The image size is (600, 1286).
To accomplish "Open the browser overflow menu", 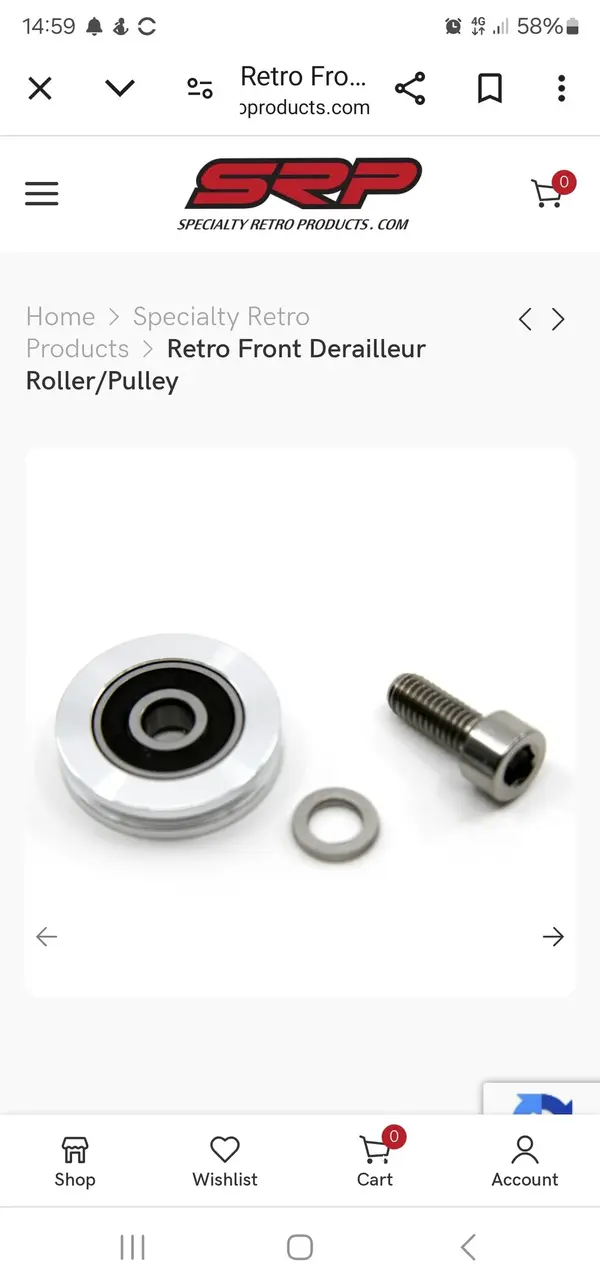I will (561, 89).
